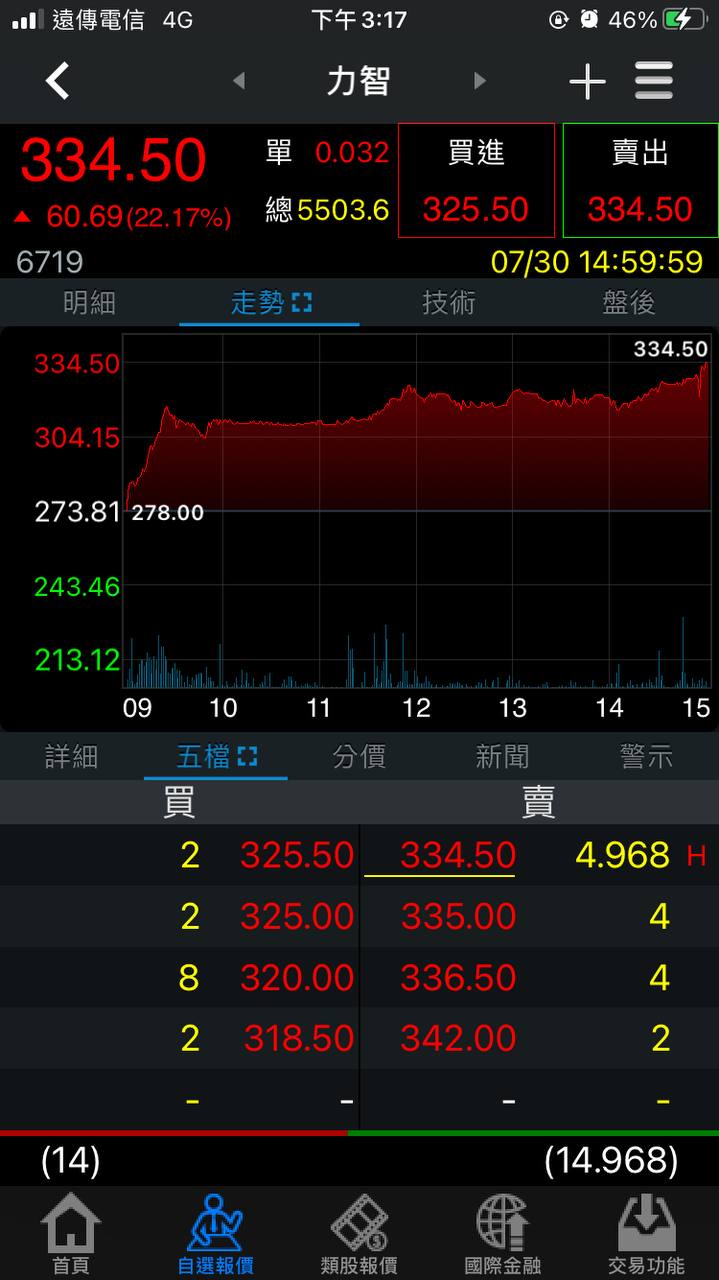Open 交易功能 trading functions
Image resolution: width=719 pixels, height=1280 pixels.
(x=646, y=1234)
